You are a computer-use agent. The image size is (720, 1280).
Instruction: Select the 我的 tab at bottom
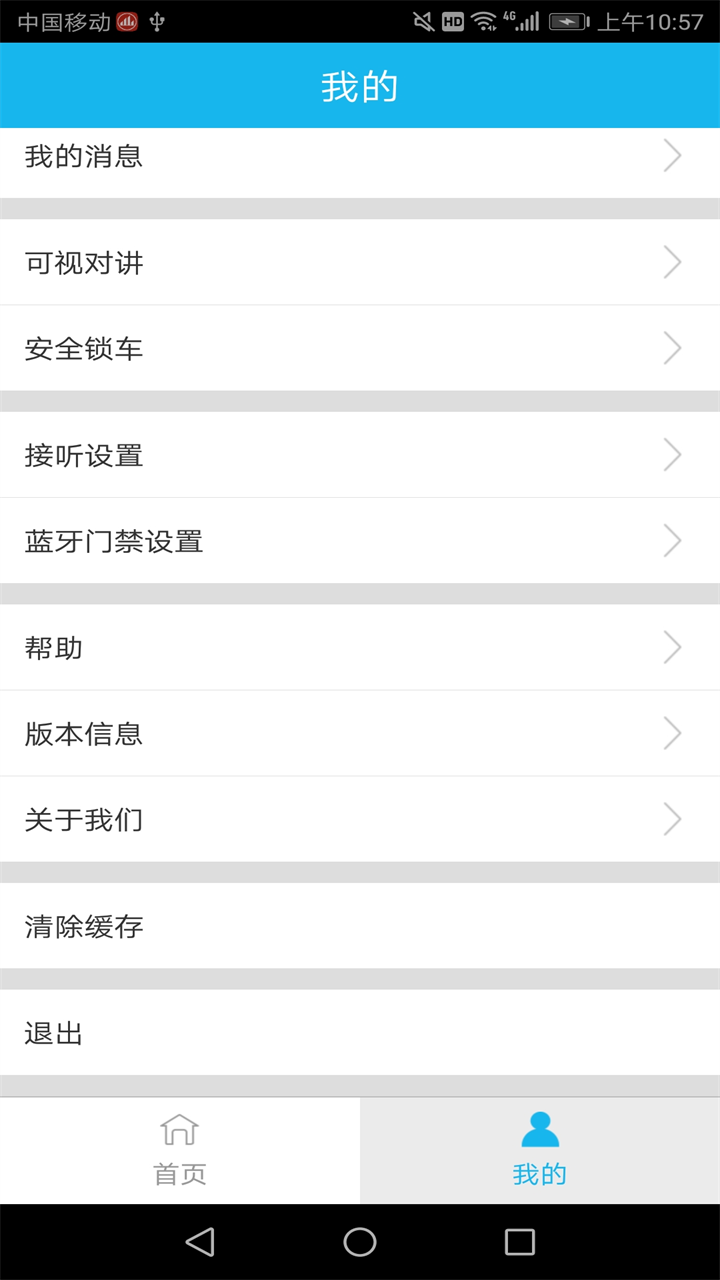pos(539,1150)
